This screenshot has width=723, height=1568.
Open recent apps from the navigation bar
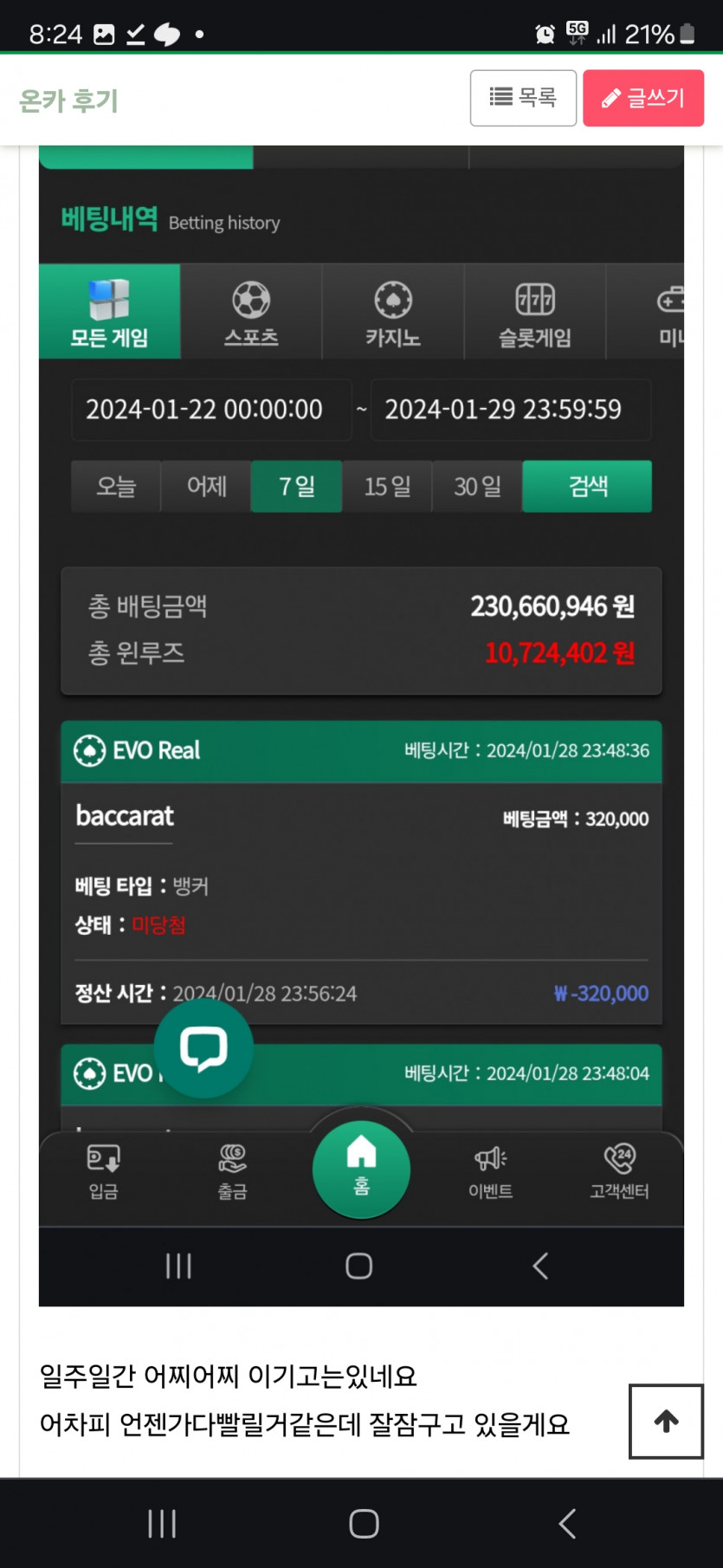tap(162, 1523)
